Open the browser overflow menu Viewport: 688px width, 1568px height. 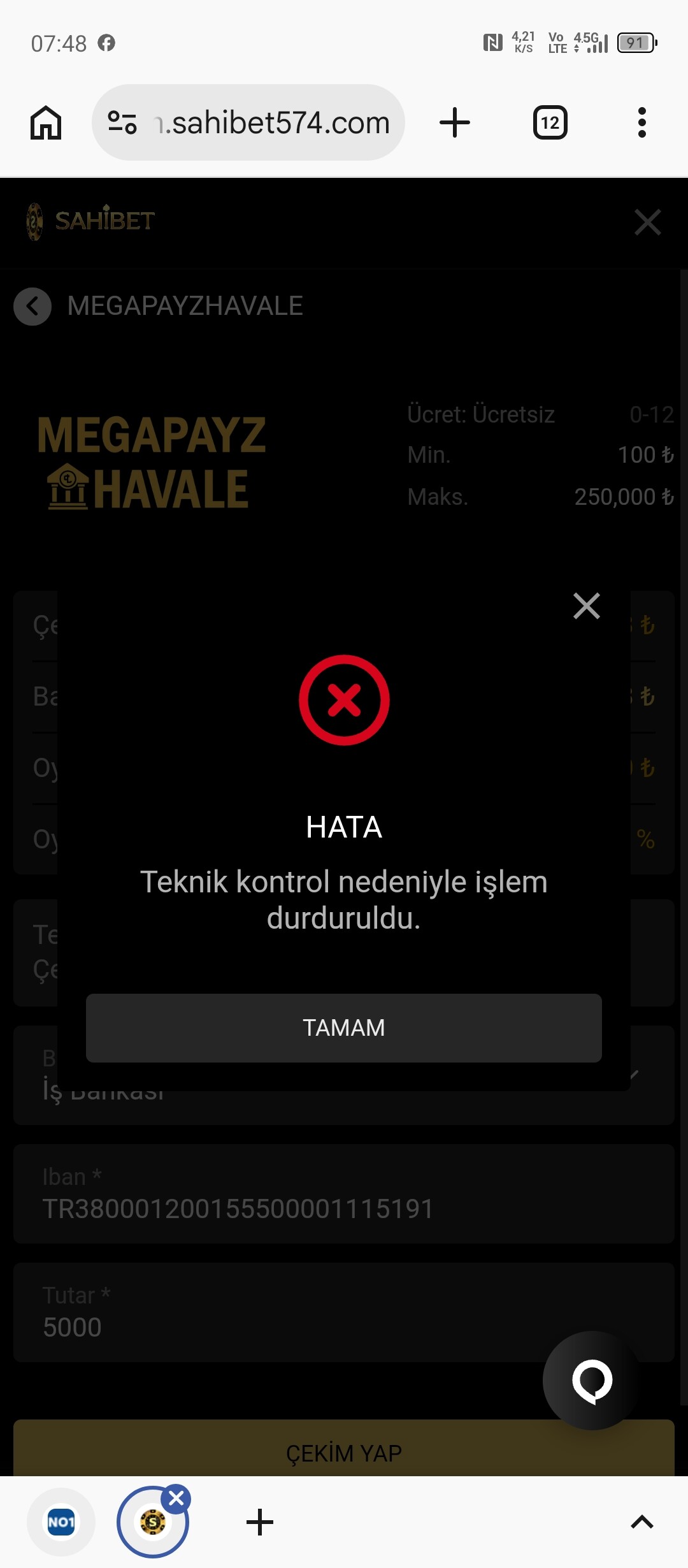click(641, 122)
